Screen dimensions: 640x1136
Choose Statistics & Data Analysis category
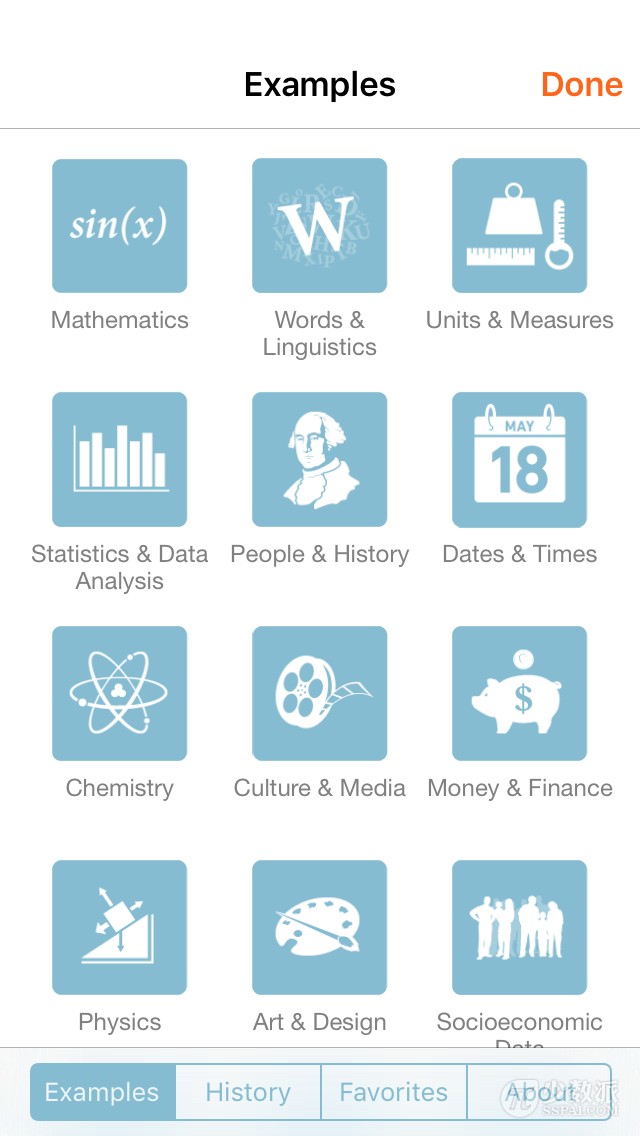pos(120,460)
